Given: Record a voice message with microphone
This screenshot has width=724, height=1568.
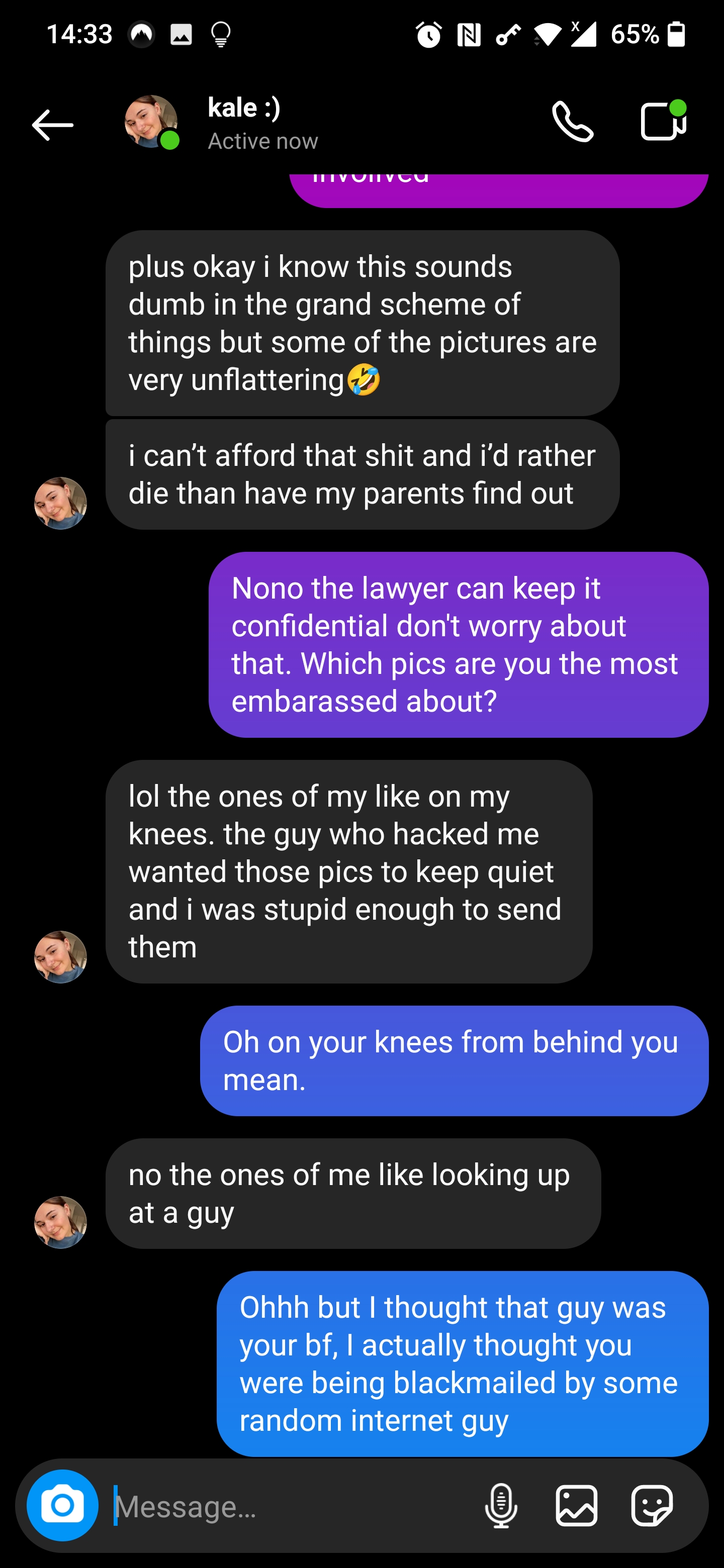Looking at the screenshot, I should click(501, 1506).
